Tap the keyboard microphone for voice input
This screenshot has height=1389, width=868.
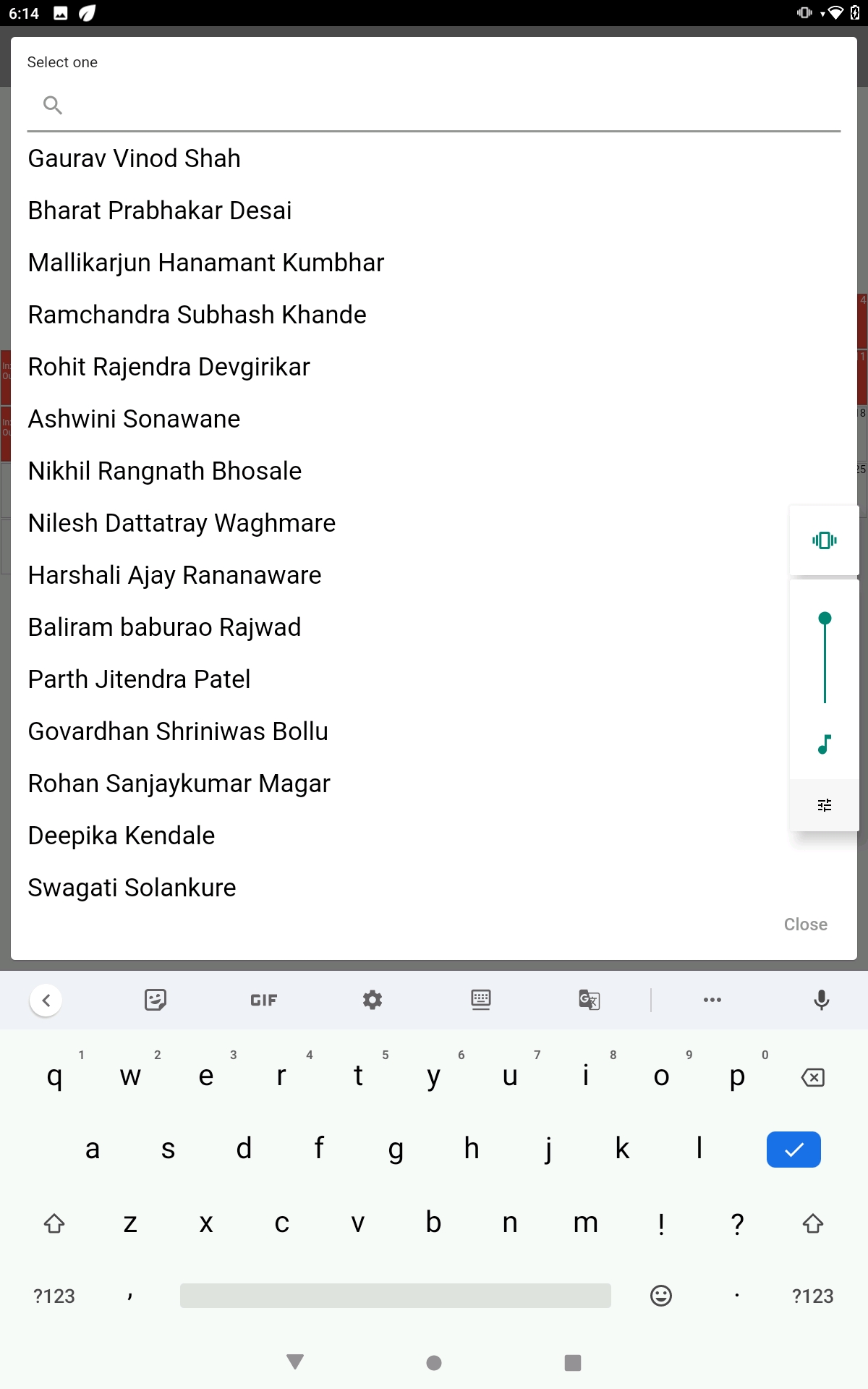tap(821, 1000)
